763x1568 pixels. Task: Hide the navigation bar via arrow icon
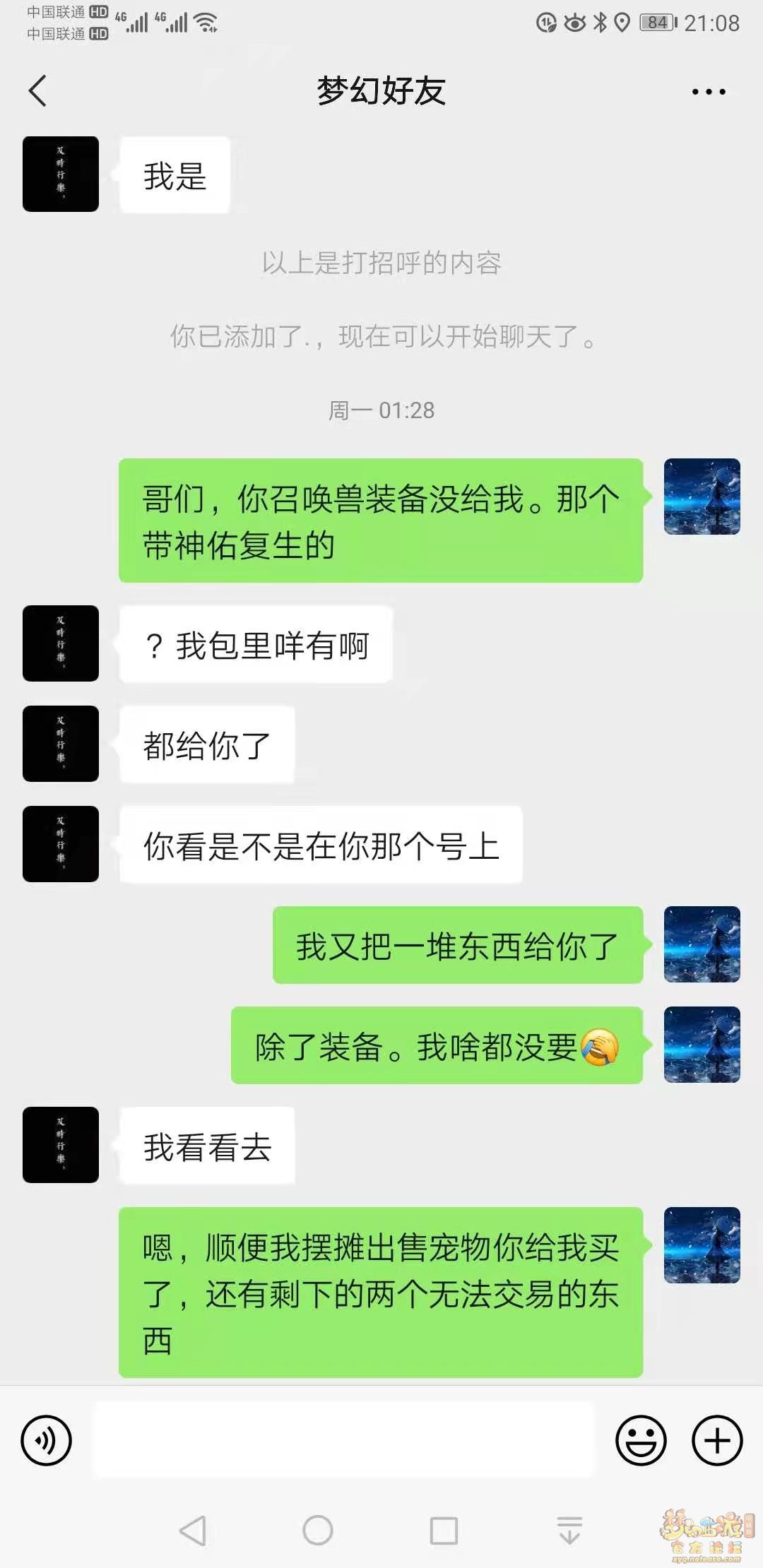point(569,1531)
